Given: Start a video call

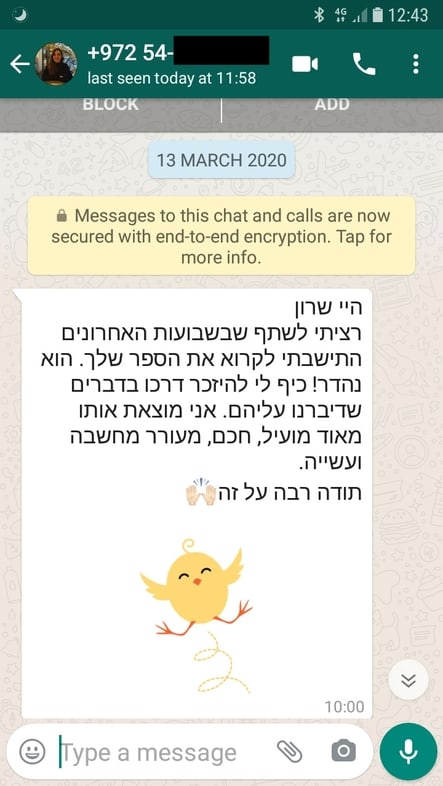Looking at the screenshot, I should 305,64.
